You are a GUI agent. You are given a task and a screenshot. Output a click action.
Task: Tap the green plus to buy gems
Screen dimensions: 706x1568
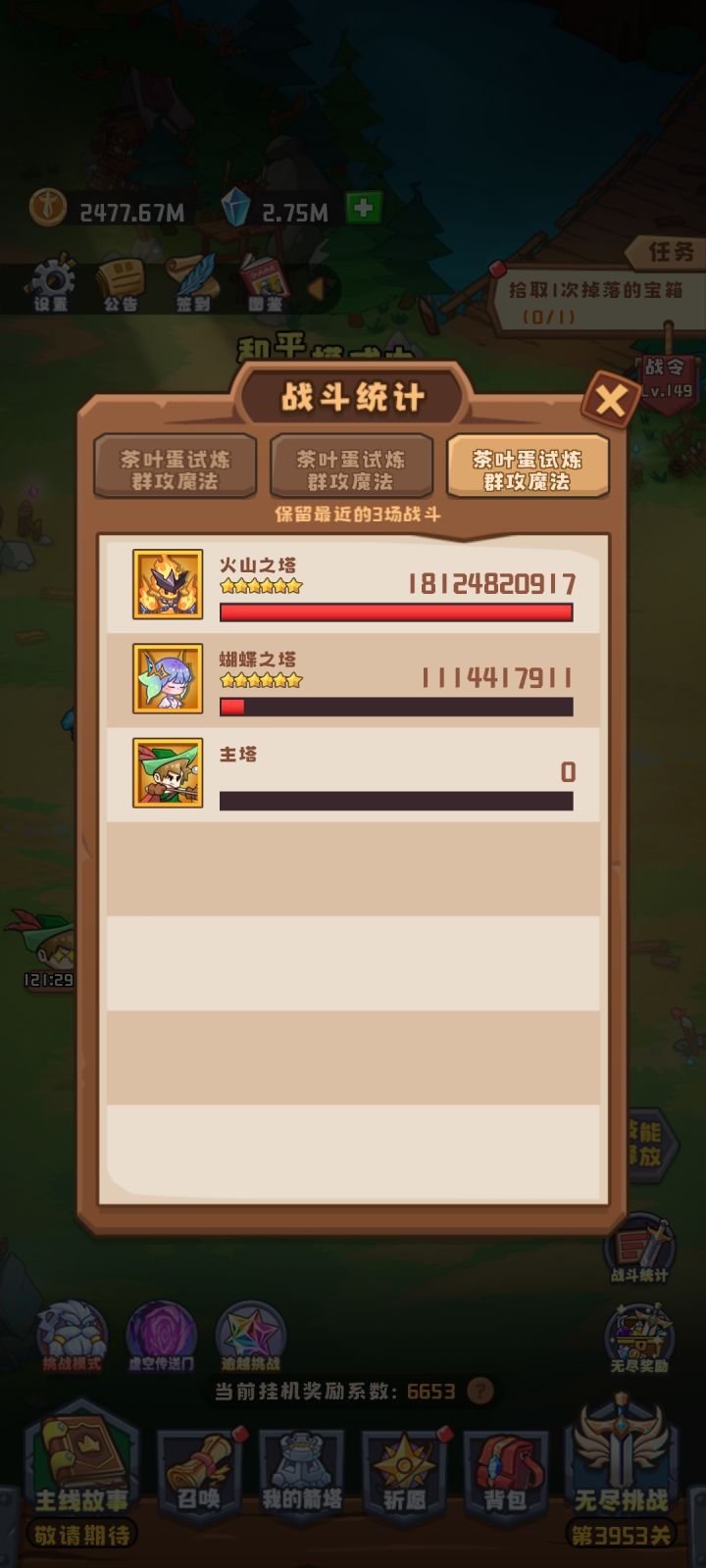point(361,209)
